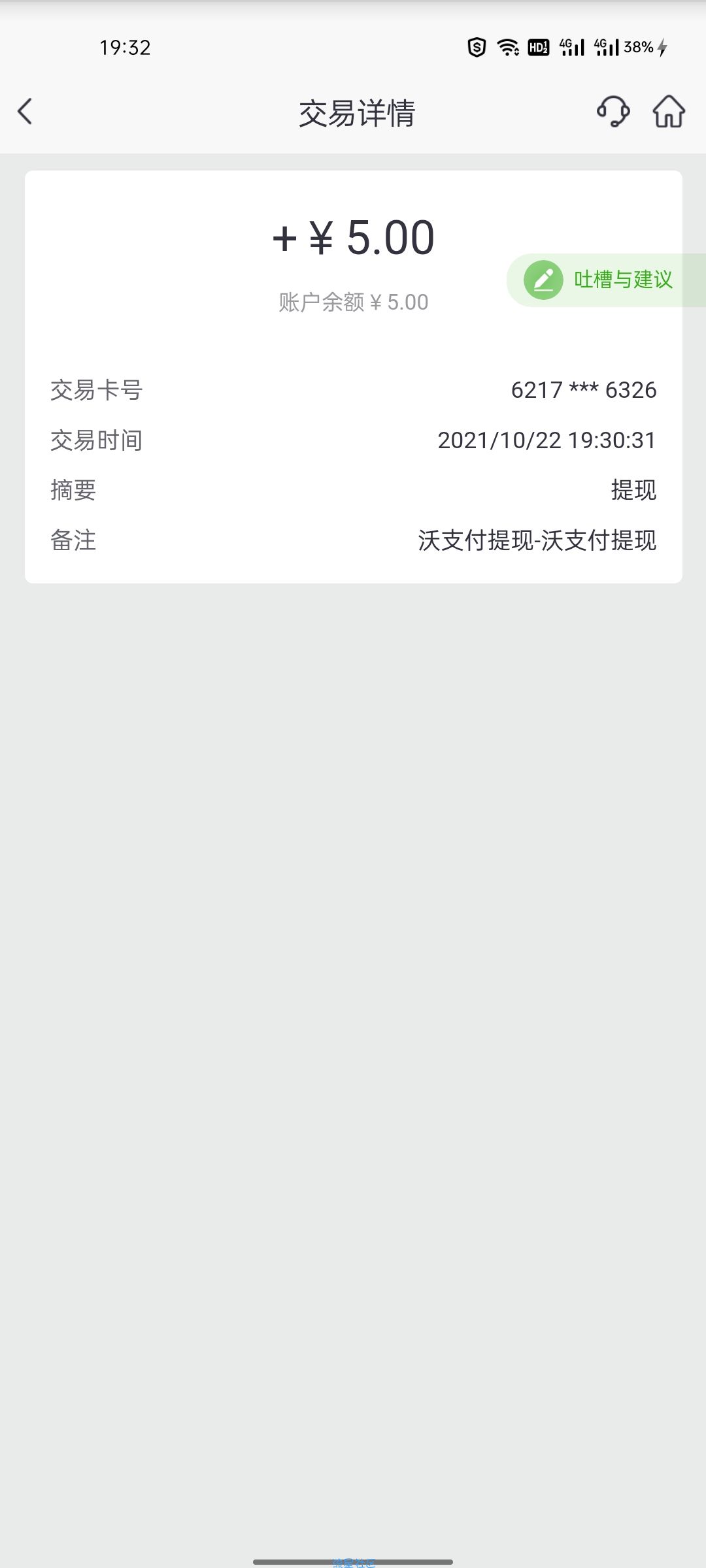Screen dimensions: 706x1568
Task: Open customer service headset icon
Action: coord(613,111)
